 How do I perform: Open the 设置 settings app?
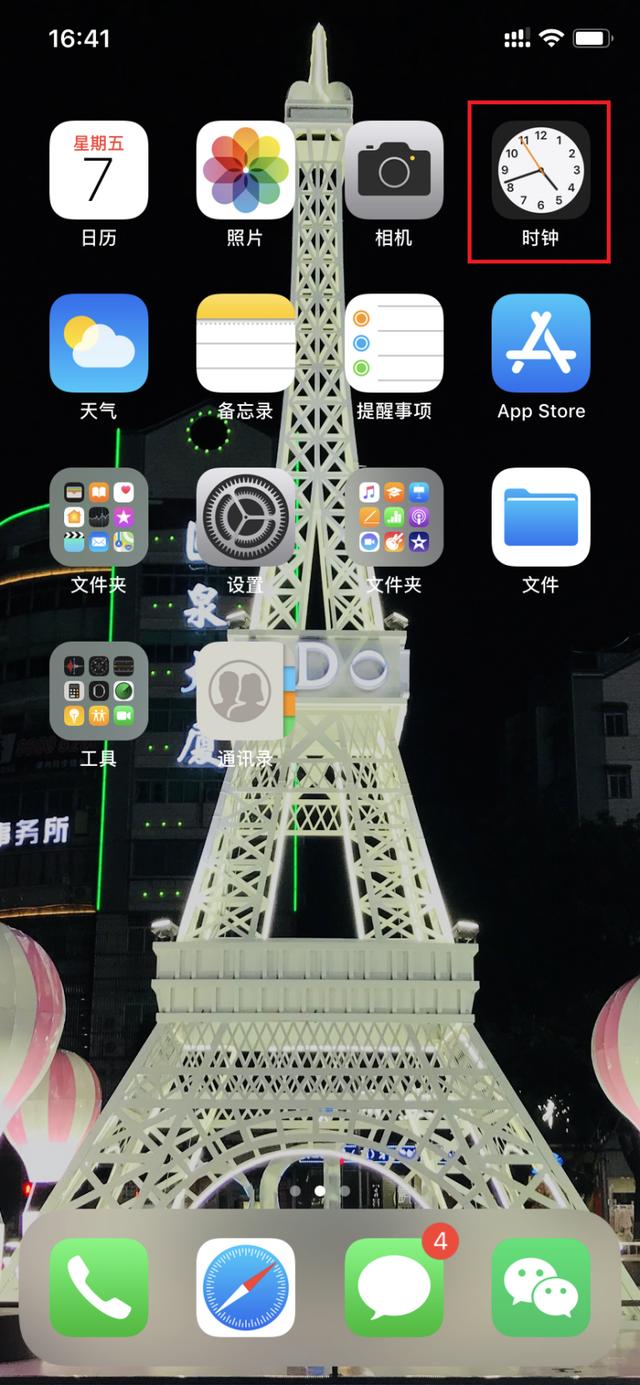[x=245, y=517]
